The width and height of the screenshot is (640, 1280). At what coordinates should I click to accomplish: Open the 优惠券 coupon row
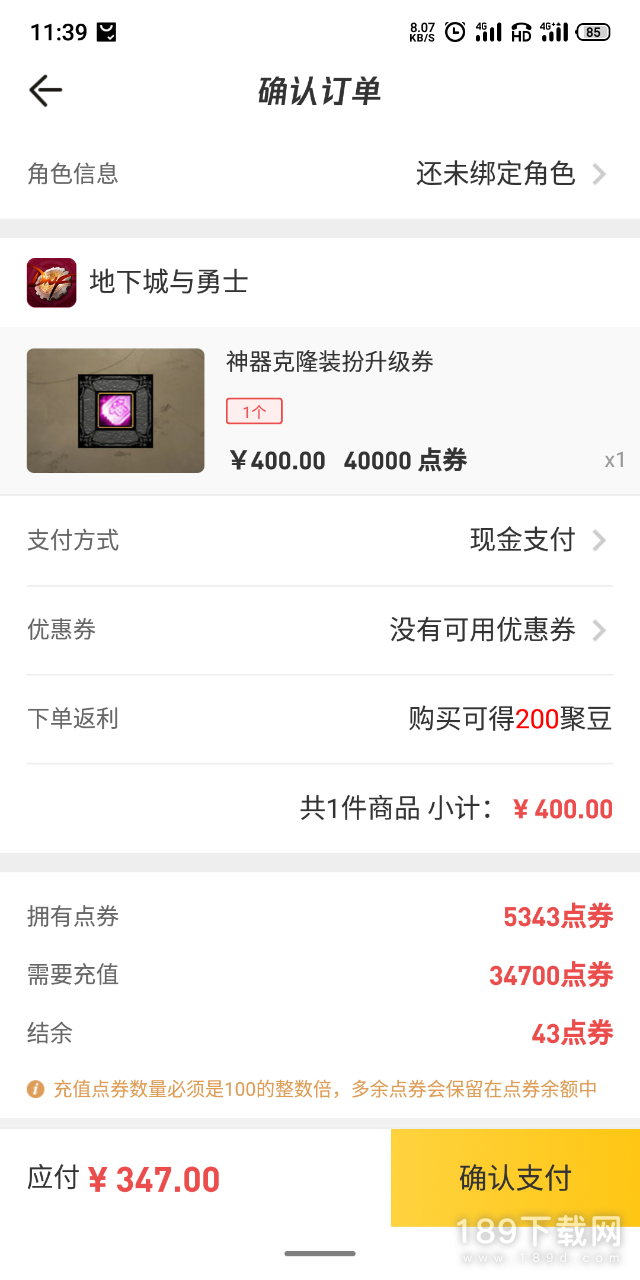[x=320, y=630]
